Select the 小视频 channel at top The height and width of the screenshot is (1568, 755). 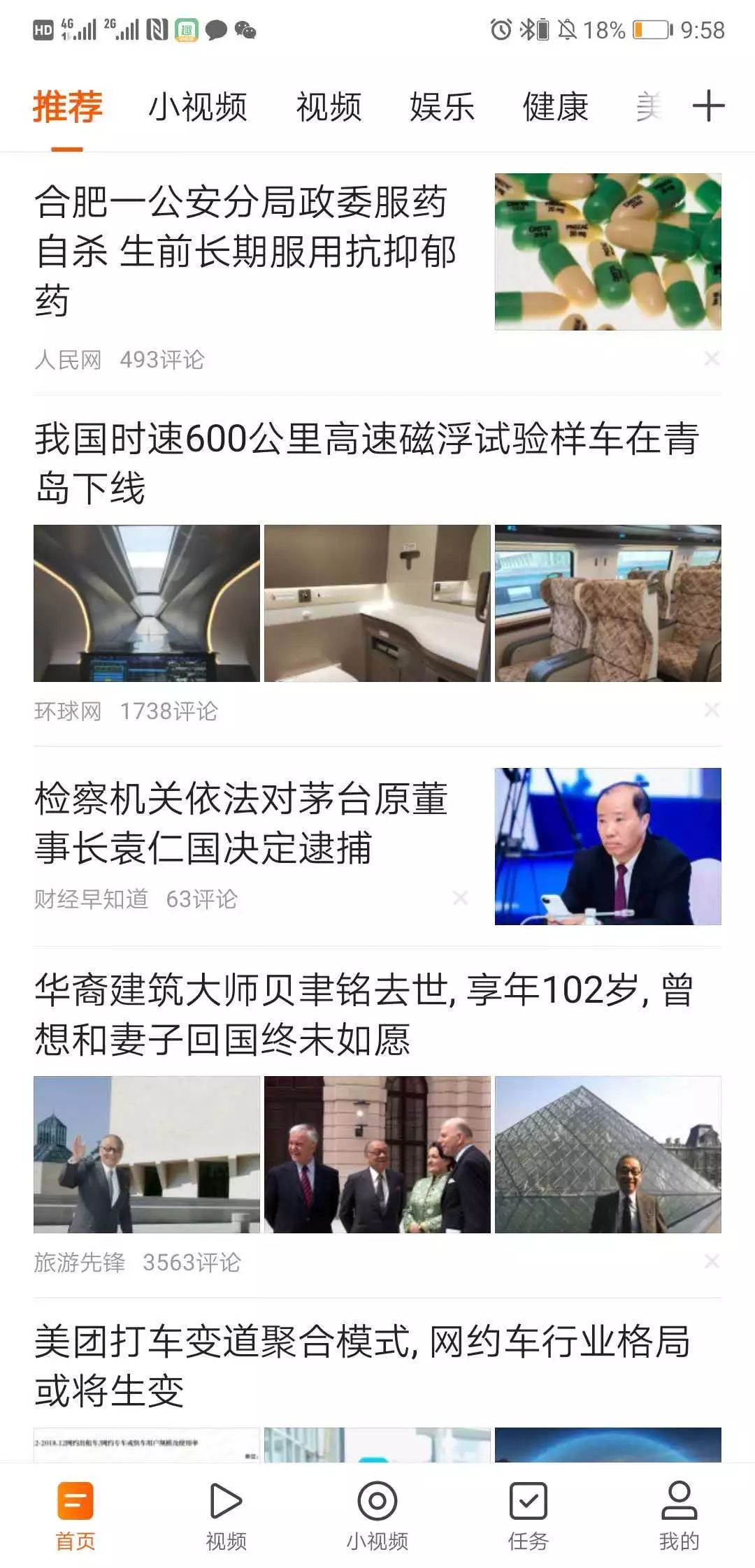(x=198, y=106)
